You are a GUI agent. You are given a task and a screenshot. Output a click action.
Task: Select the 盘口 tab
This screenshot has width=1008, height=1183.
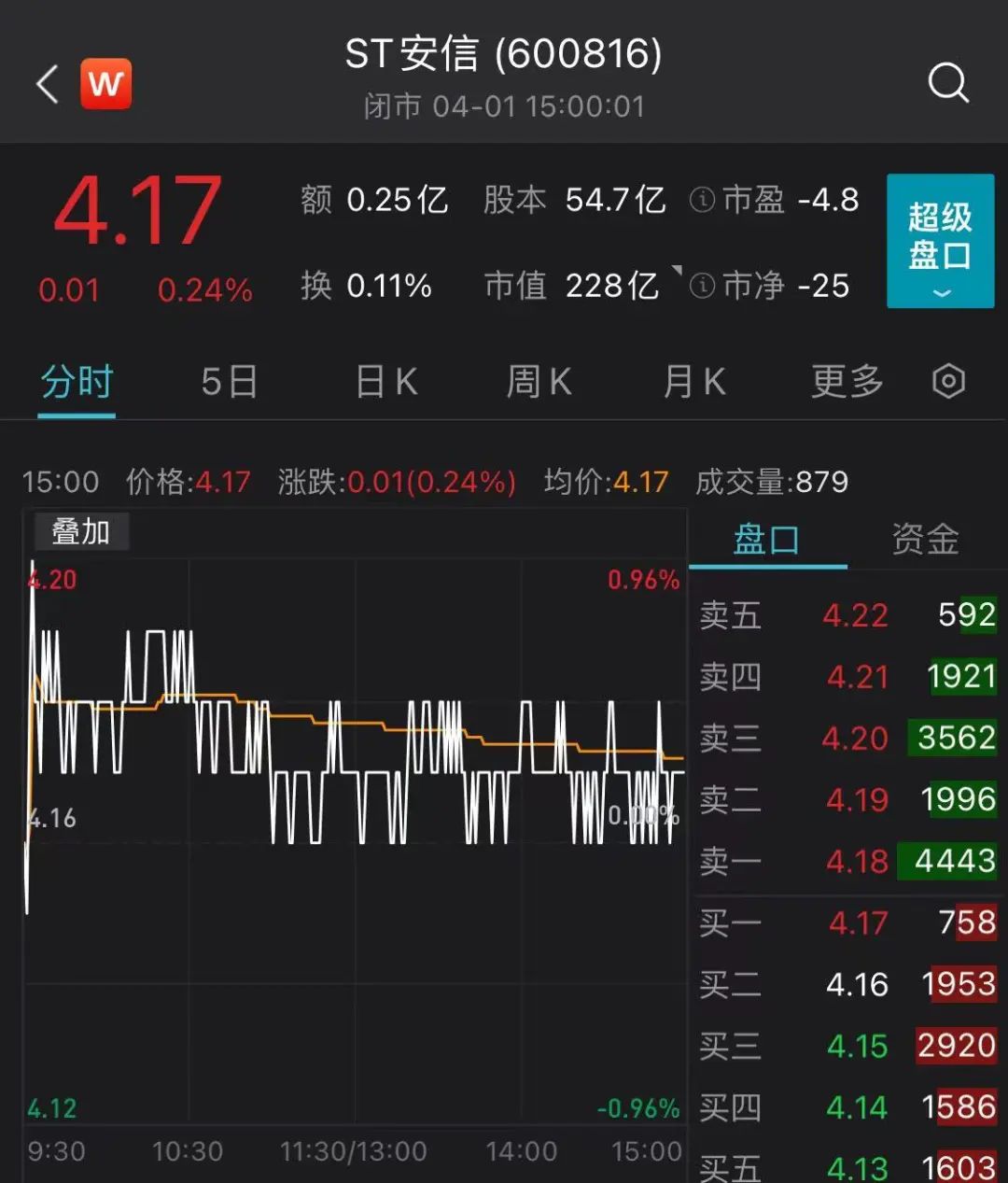(x=766, y=540)
